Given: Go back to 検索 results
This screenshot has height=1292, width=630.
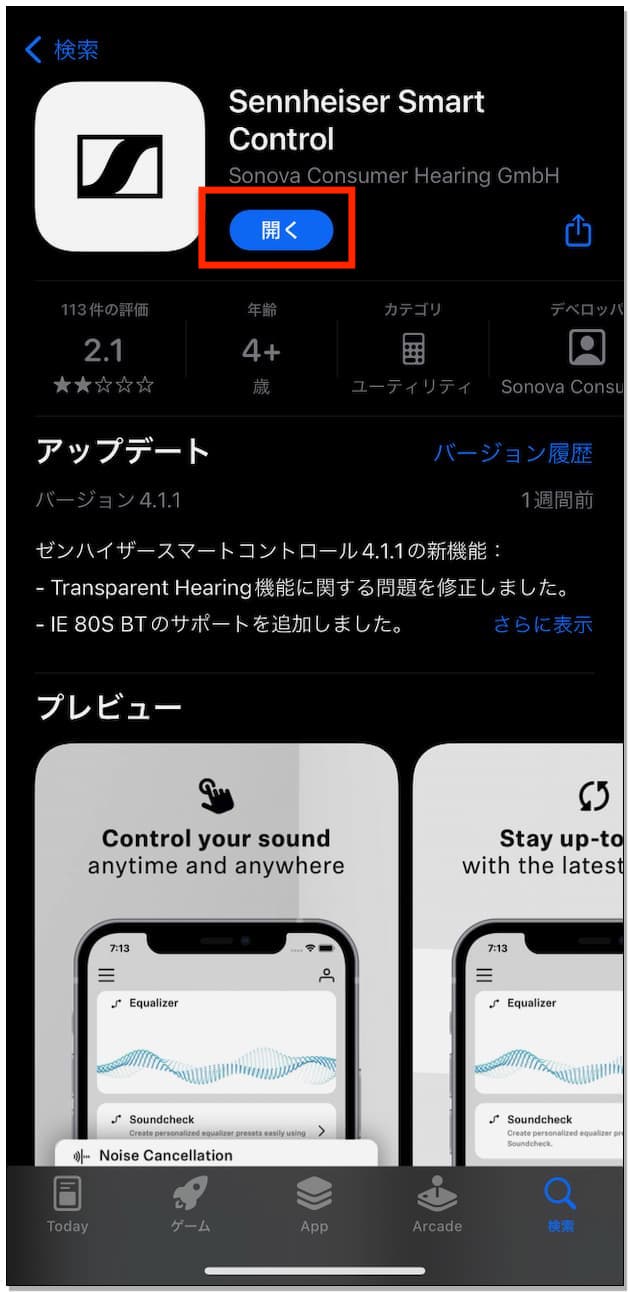Looking at the screenshot, I should coord(62,50).
